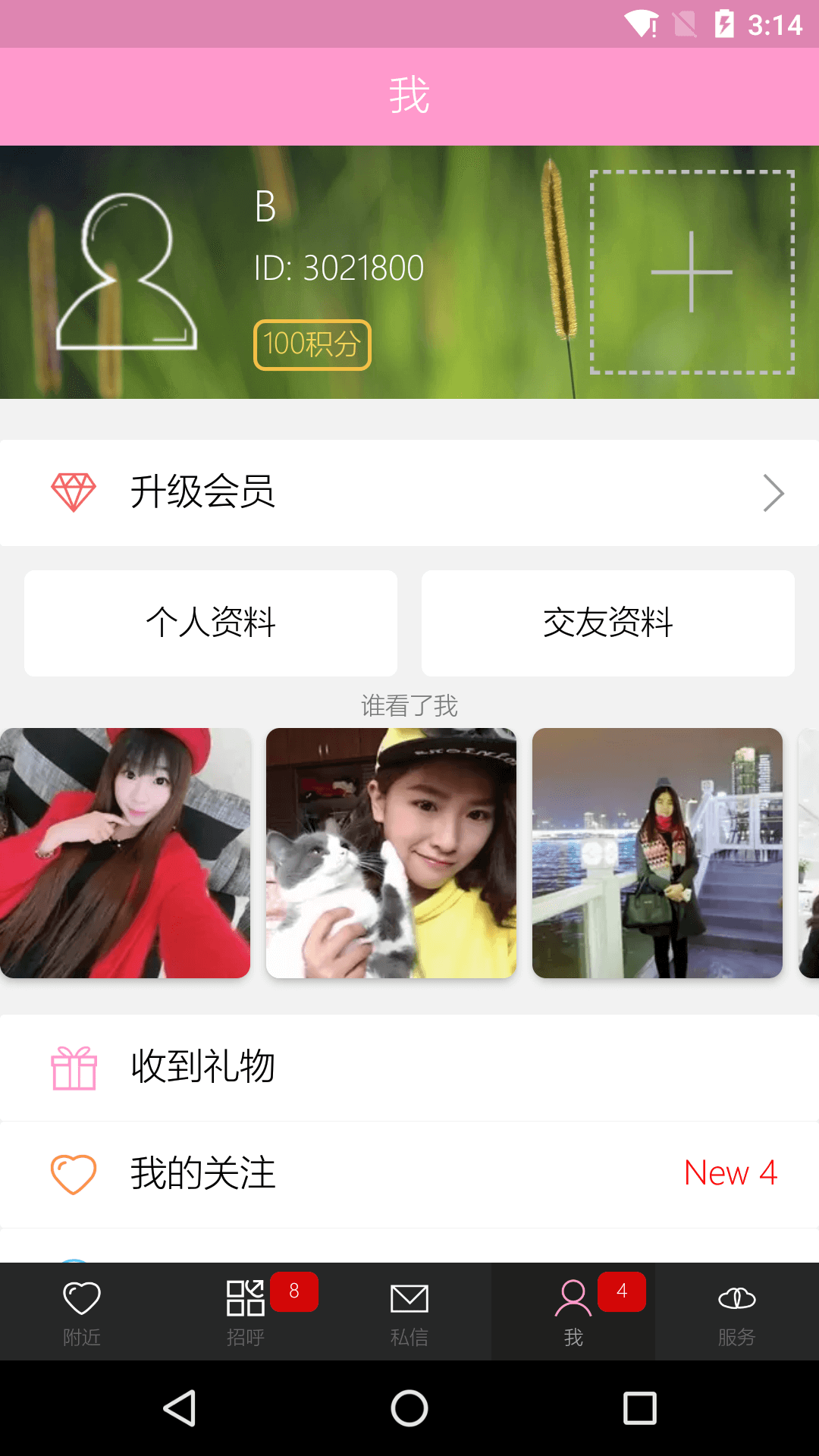Open 升级会员 membership upgrade
This screenshot has height=1456, width=819.
[x=409, y=493]
